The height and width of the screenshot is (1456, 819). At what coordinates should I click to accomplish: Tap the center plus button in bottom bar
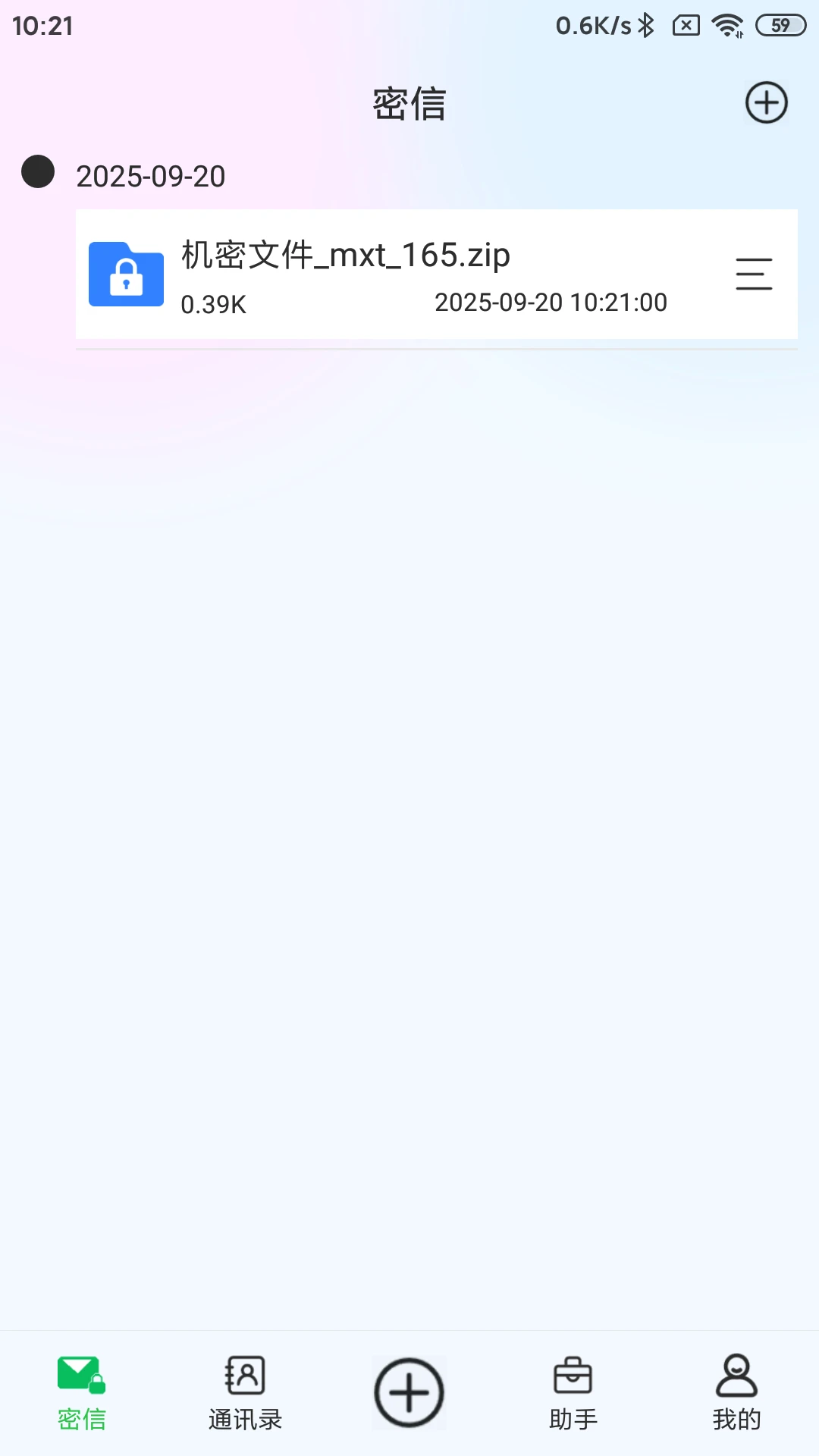[x=409, y=1393]
